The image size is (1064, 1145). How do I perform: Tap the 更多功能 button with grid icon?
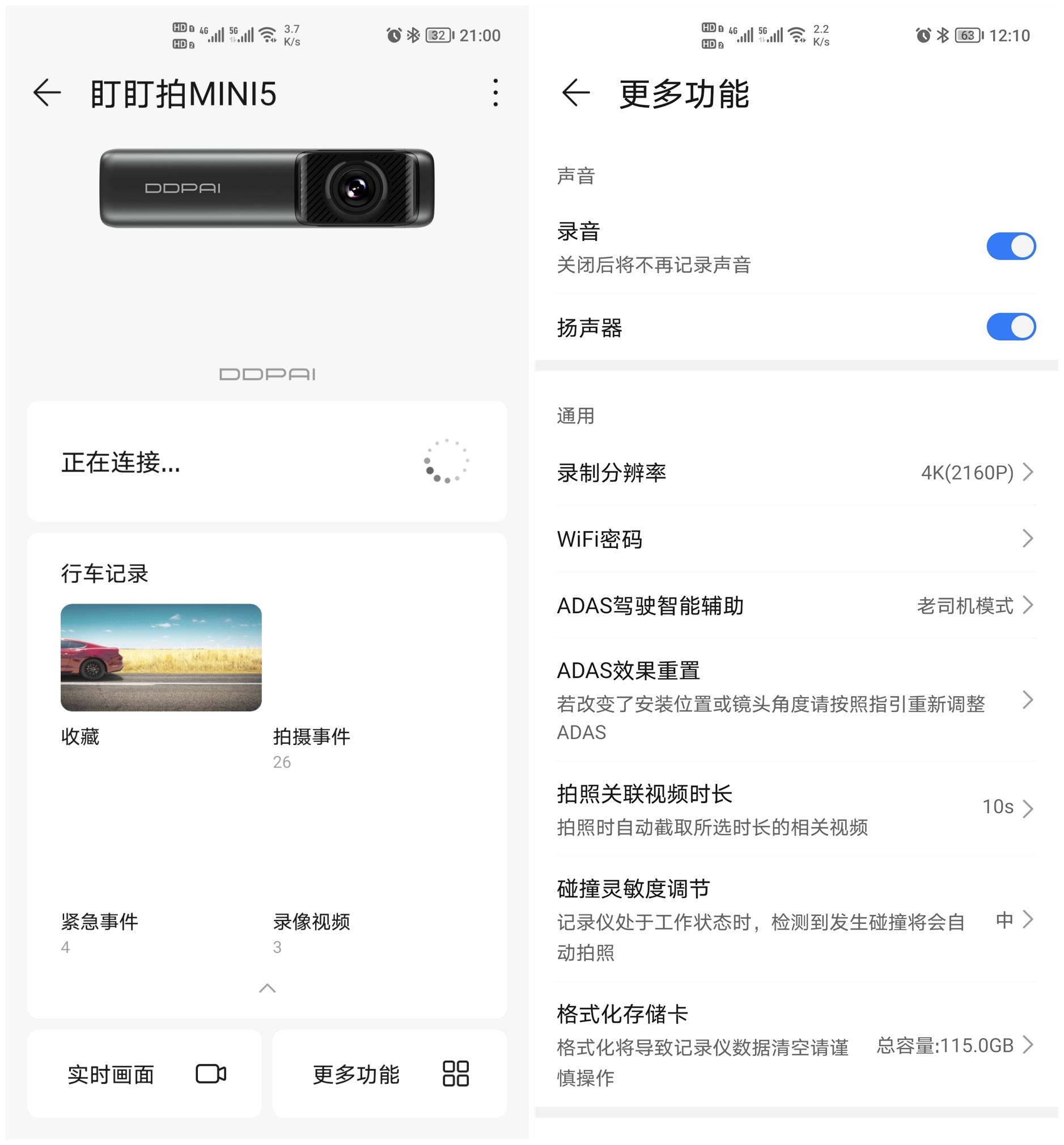click(x=390, y=1074)
